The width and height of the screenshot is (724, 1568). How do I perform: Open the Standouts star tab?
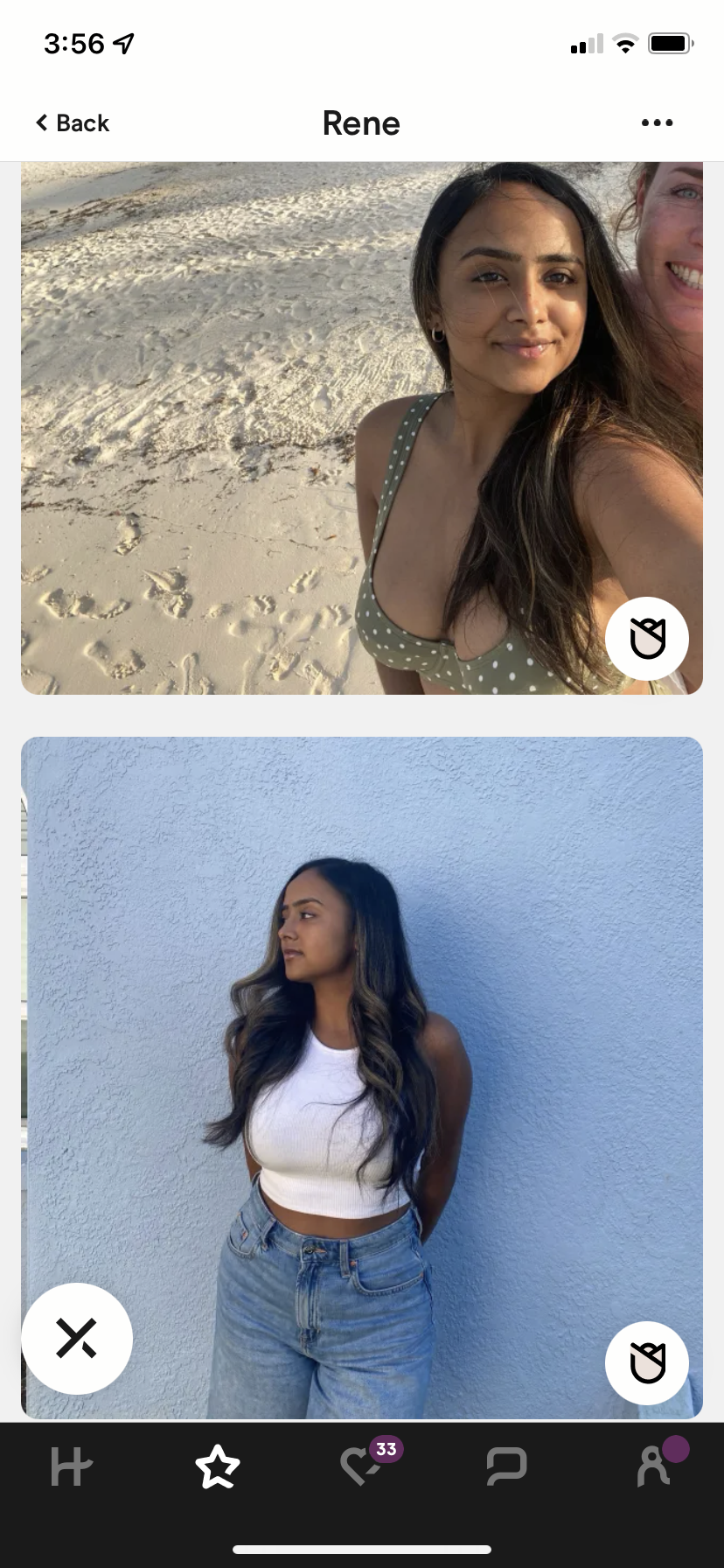coord(217,1467)
